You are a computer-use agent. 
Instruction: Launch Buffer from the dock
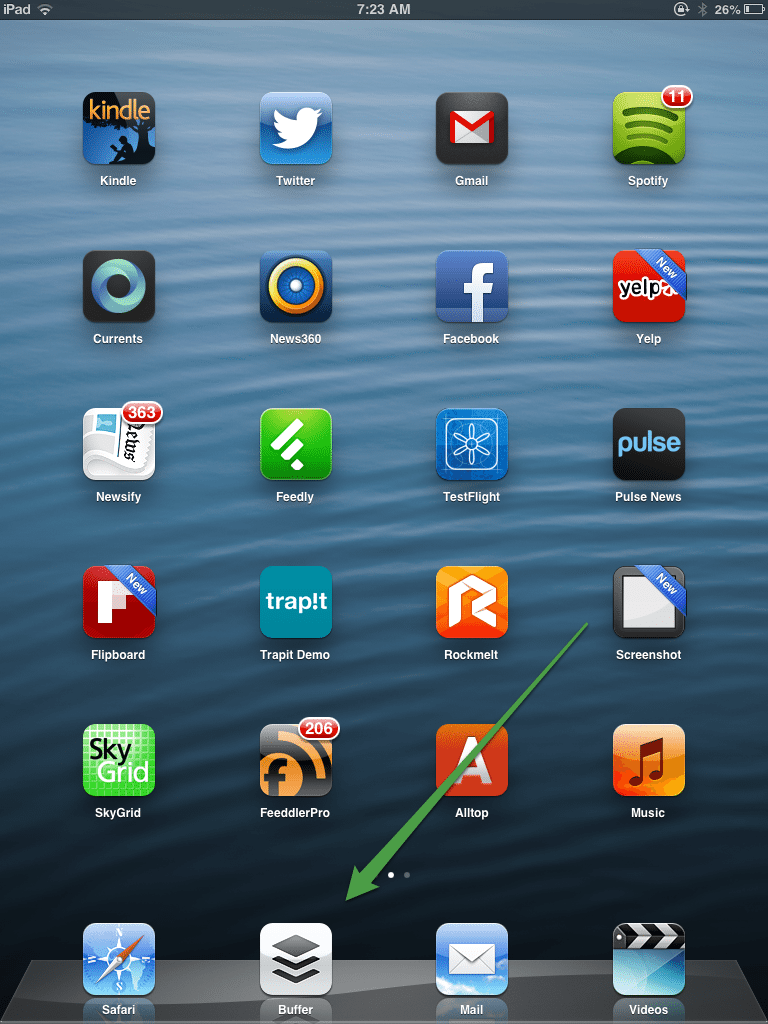[x=296, y=959]
